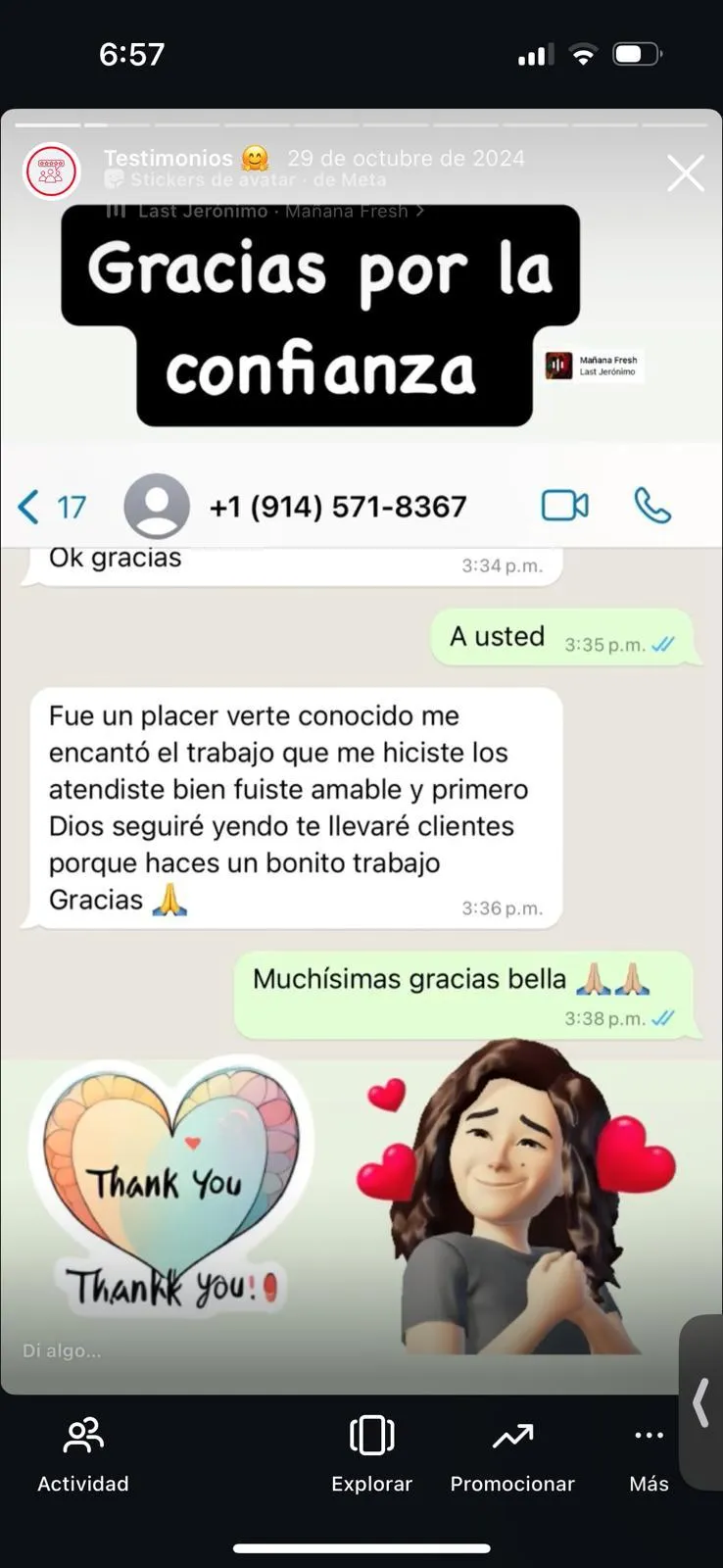Select Promocionar to boost this story

click(x=512, y=1453)
